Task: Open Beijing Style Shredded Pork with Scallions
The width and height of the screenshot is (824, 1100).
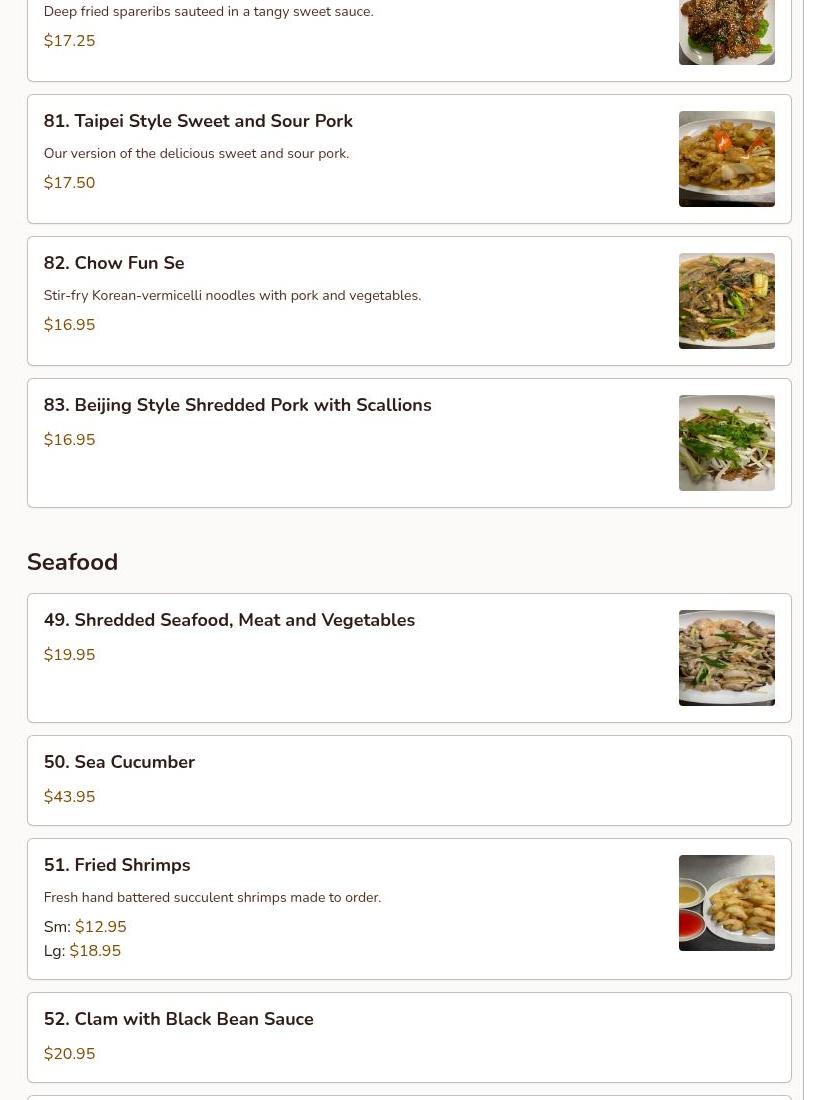Action: click(x=409, y=443)
